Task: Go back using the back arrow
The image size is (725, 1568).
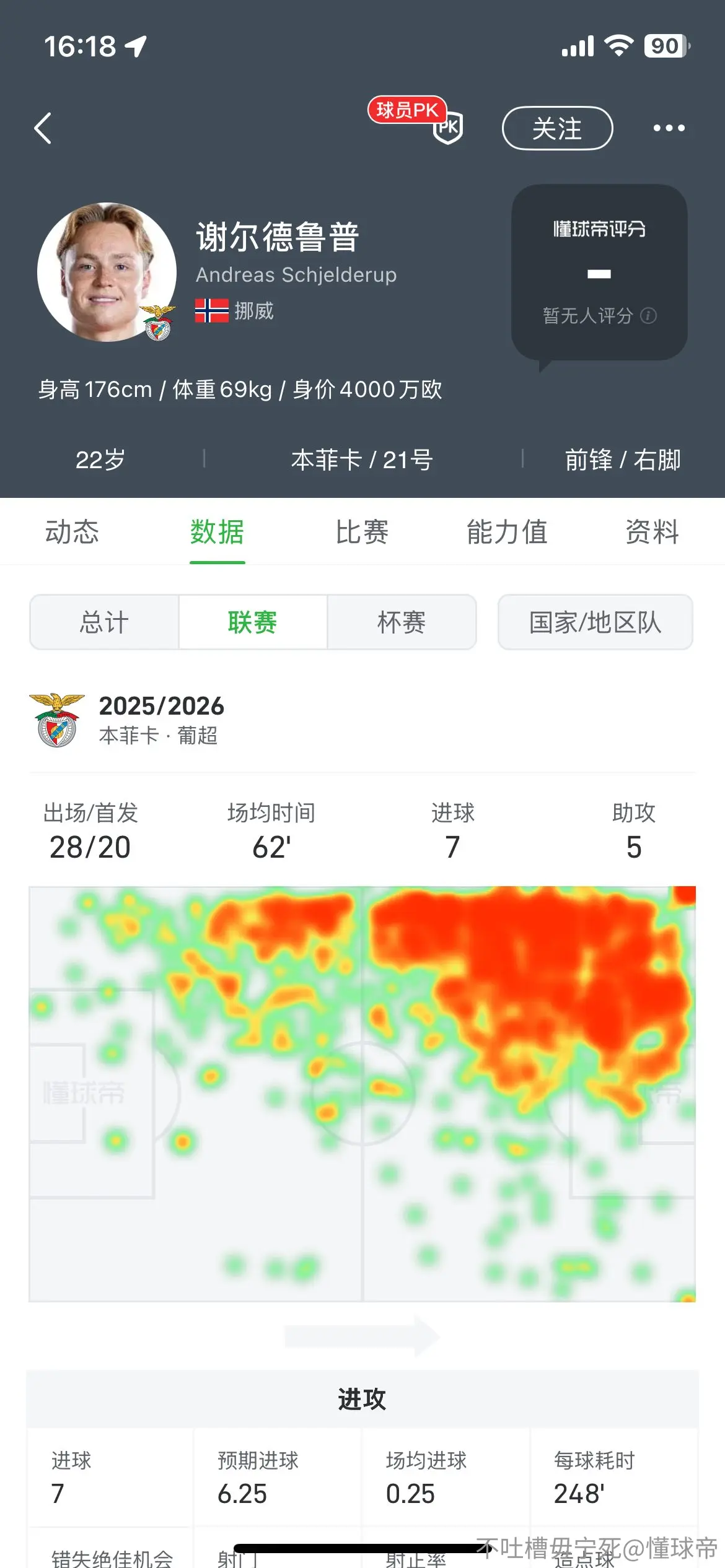Action: (42, 128)
